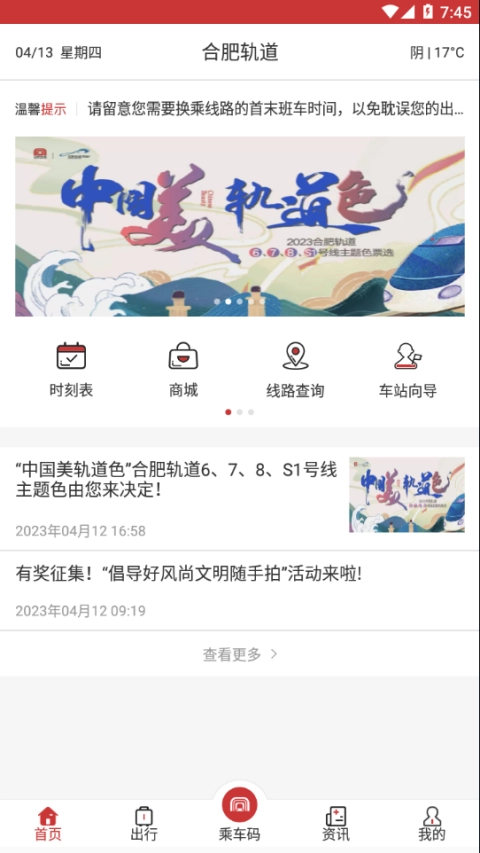This screenshot has width=480, height=853.
Task: Open 线路查询 route search
Action: click(296, 370)
